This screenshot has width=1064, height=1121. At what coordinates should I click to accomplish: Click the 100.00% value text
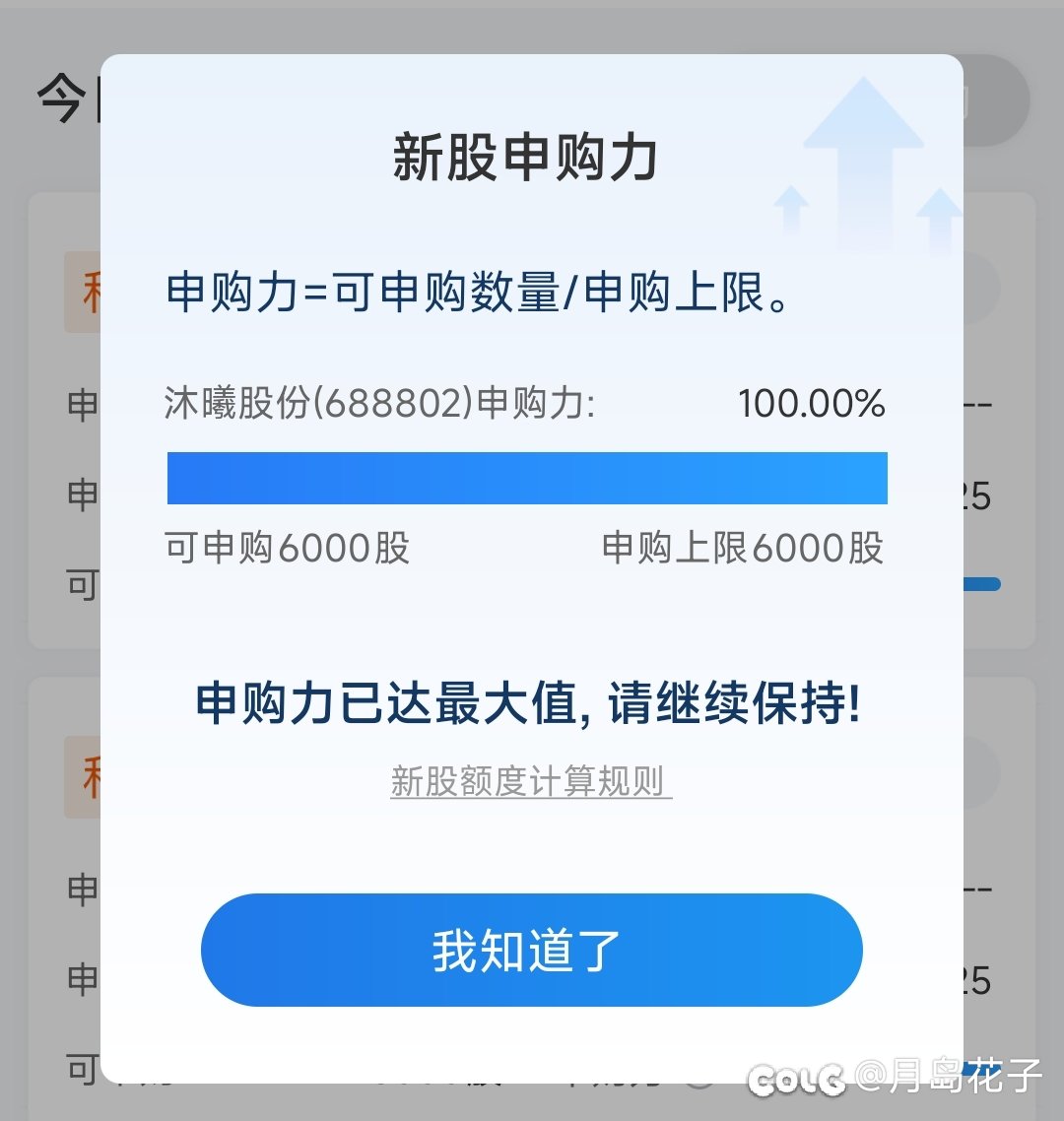pos(813,403)
